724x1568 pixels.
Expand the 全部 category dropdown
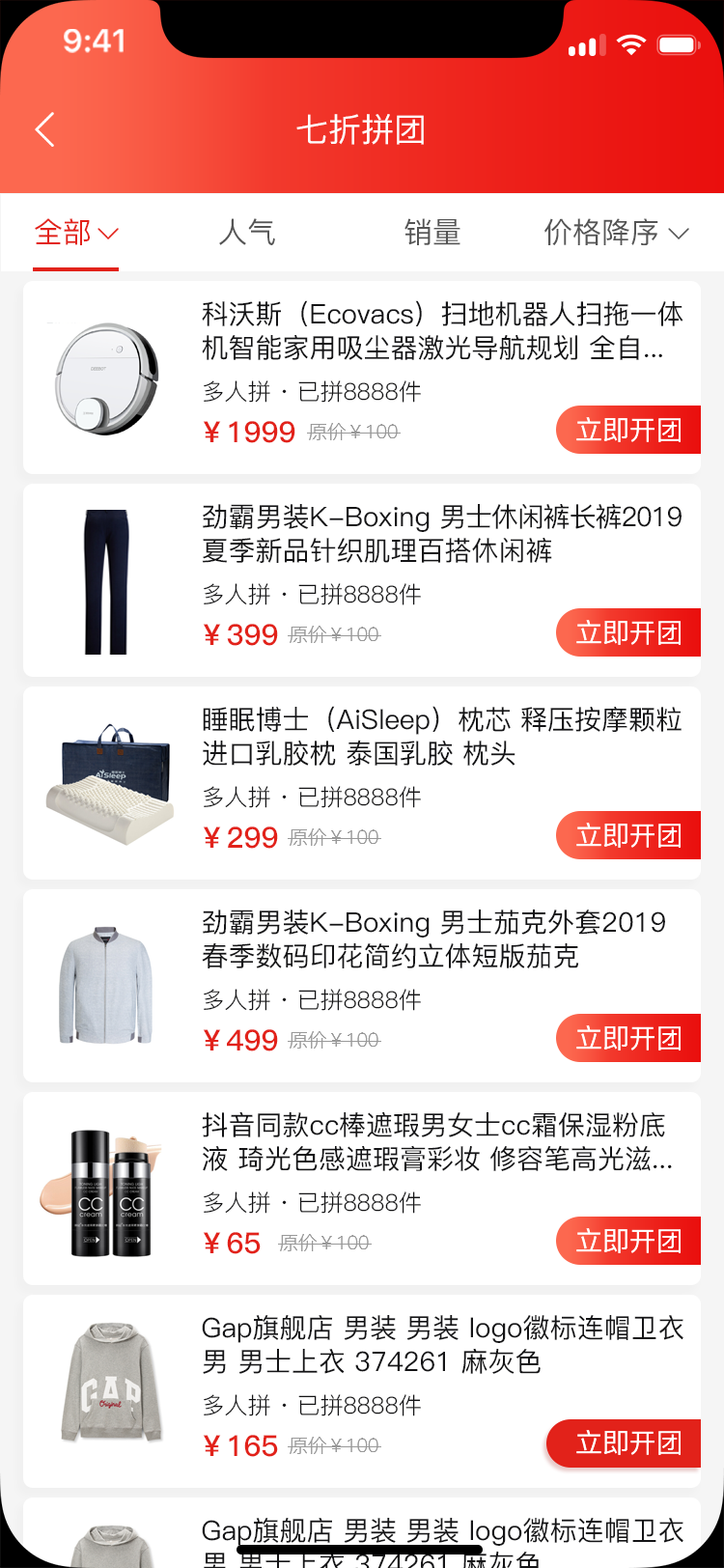(75, 233)
